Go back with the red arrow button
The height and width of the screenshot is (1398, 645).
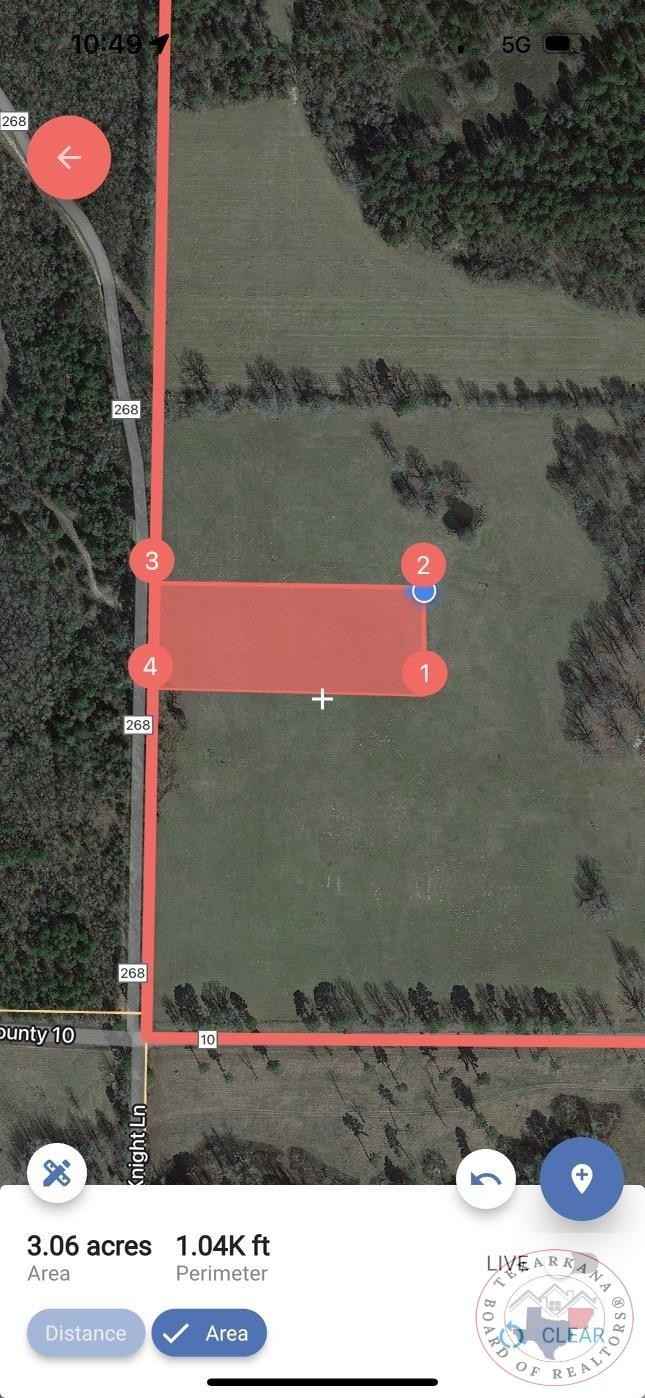(69, 157)
